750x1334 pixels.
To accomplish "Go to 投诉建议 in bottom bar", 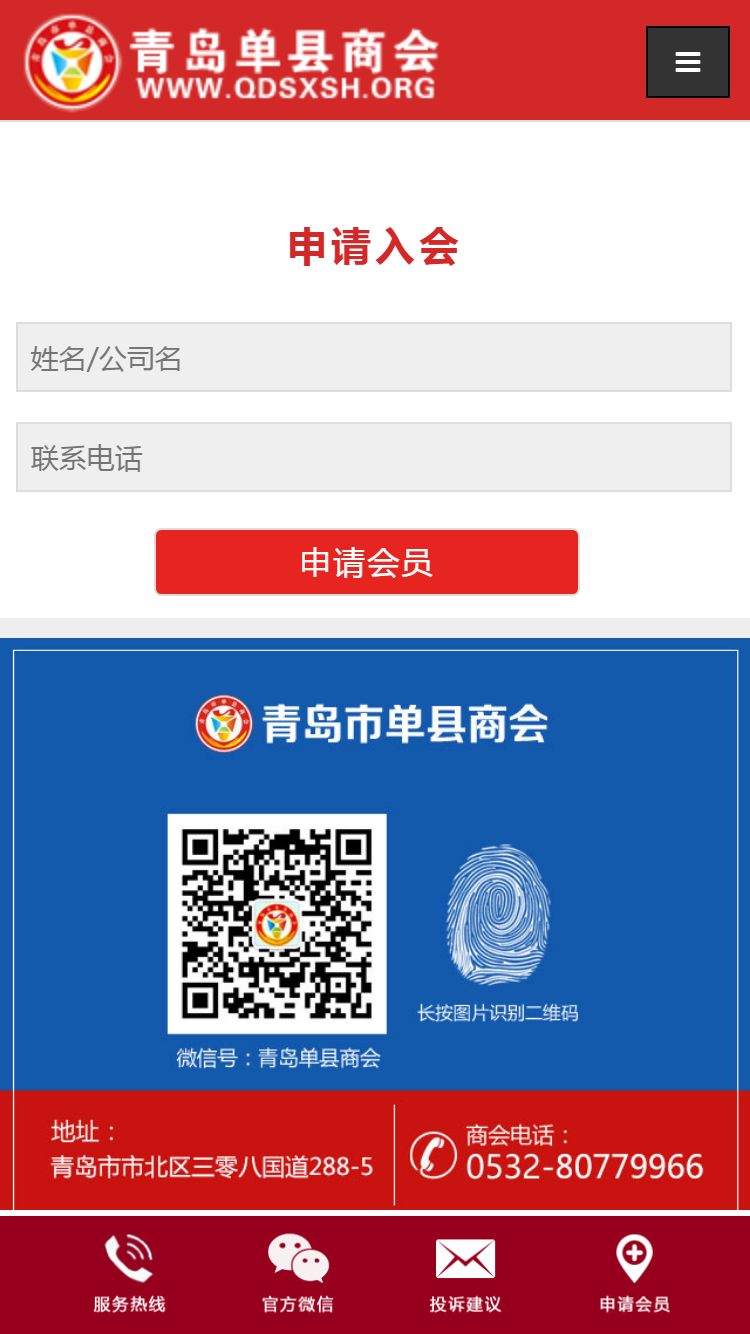I will click(x=465, y=1272).
